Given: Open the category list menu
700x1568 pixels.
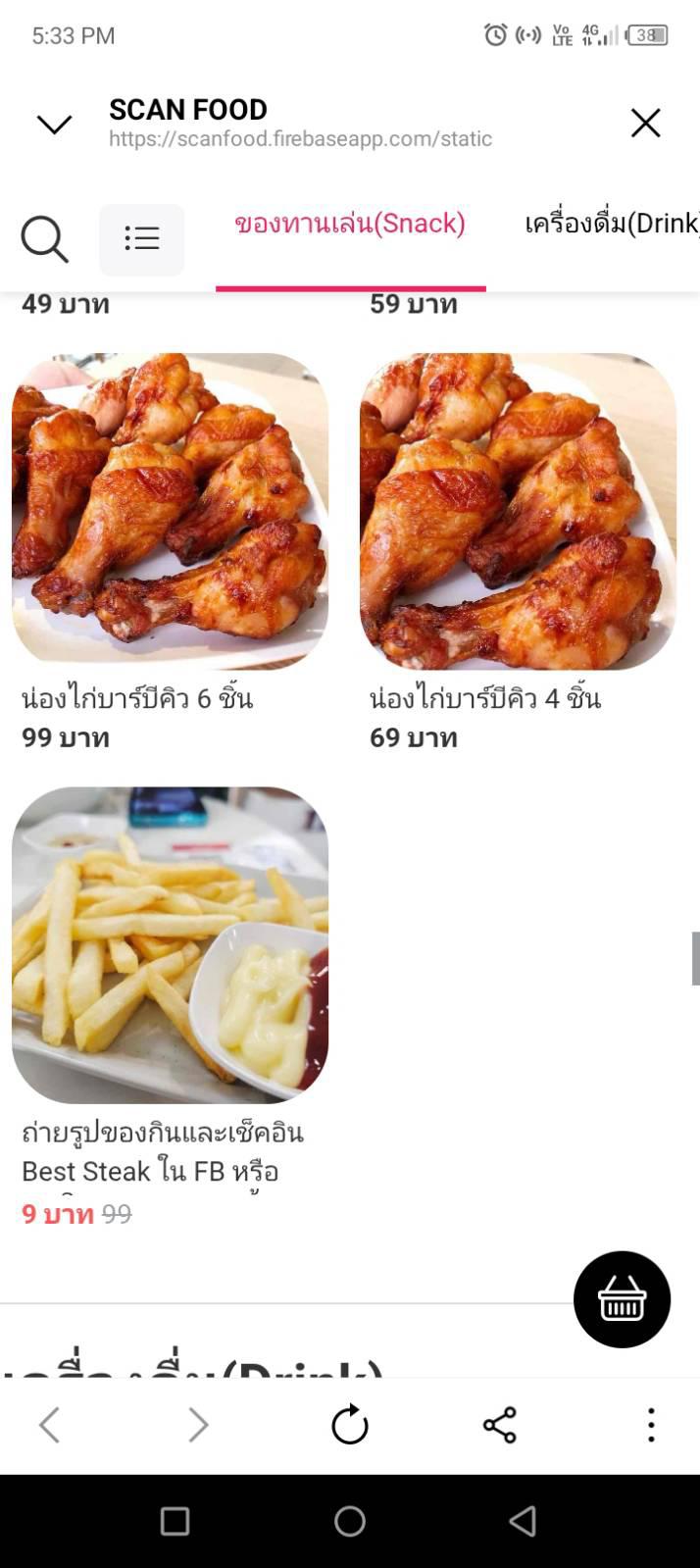Looking at the screenshot, I should pyautogui.click(x=141, y=238).
